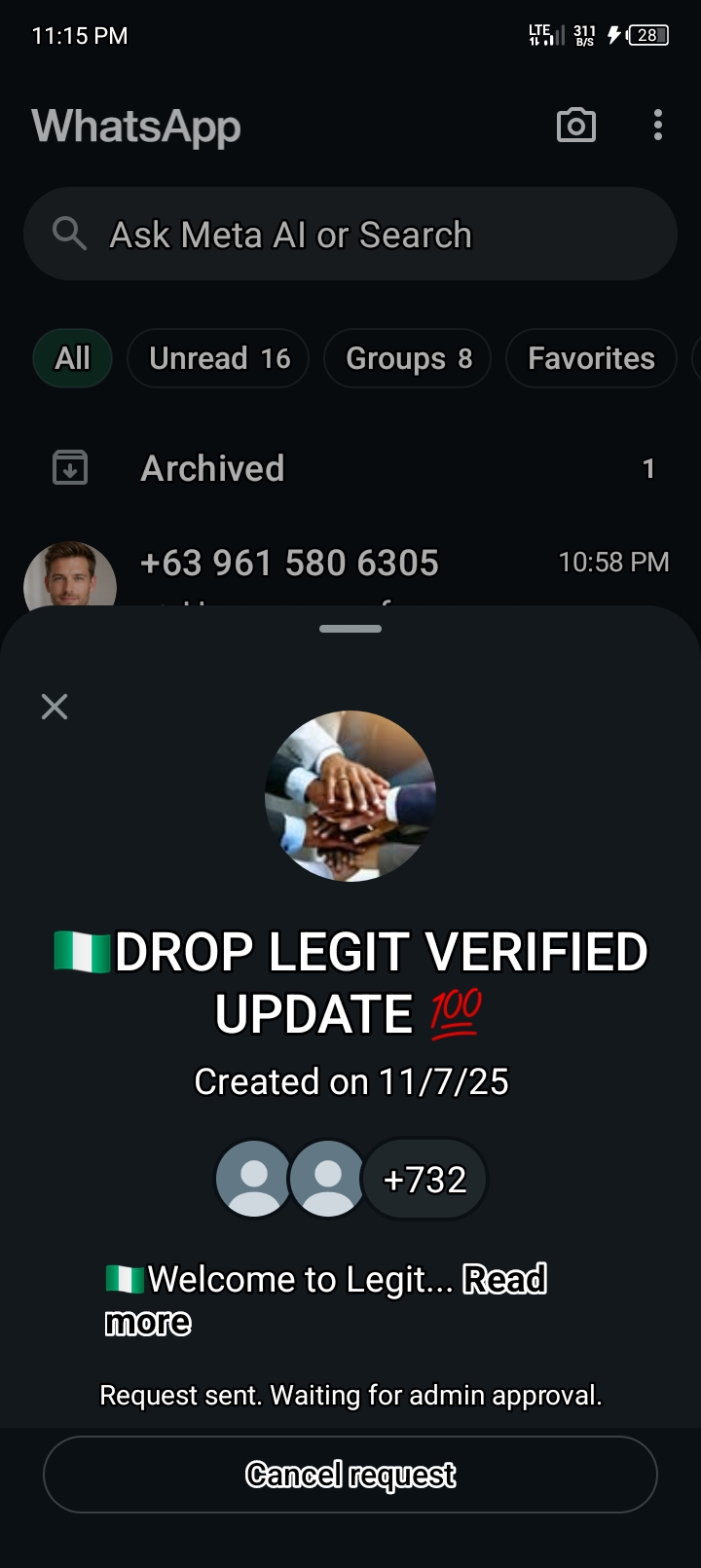Open the three-dot overflow menu
Image resolution: width=701 pixels, height=1568 pixels.
pos(658,126)
